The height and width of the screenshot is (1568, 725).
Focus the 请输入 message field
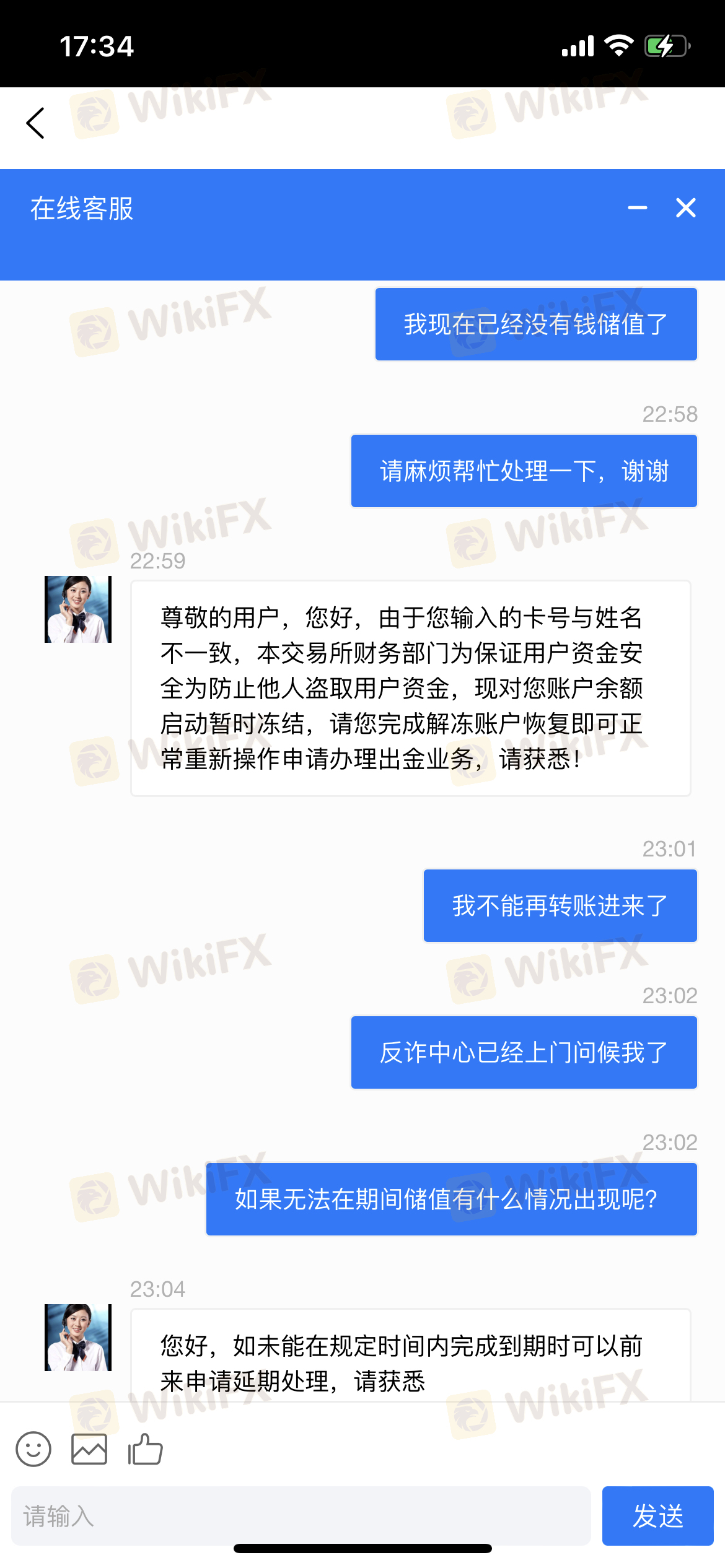click(301, 1516)
